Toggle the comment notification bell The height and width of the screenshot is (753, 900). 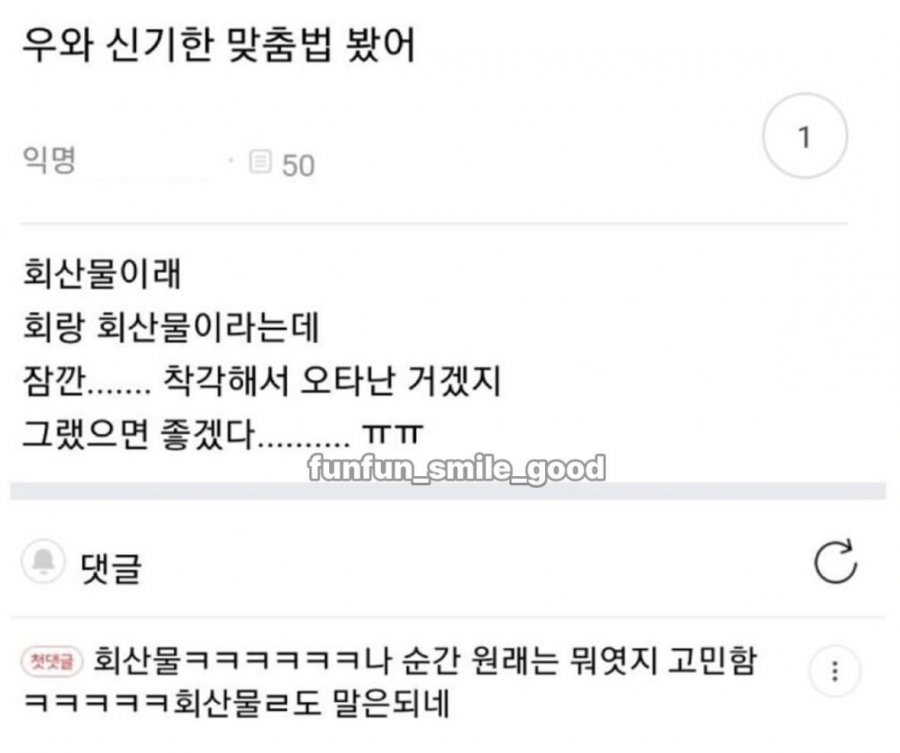click(44, 565)
